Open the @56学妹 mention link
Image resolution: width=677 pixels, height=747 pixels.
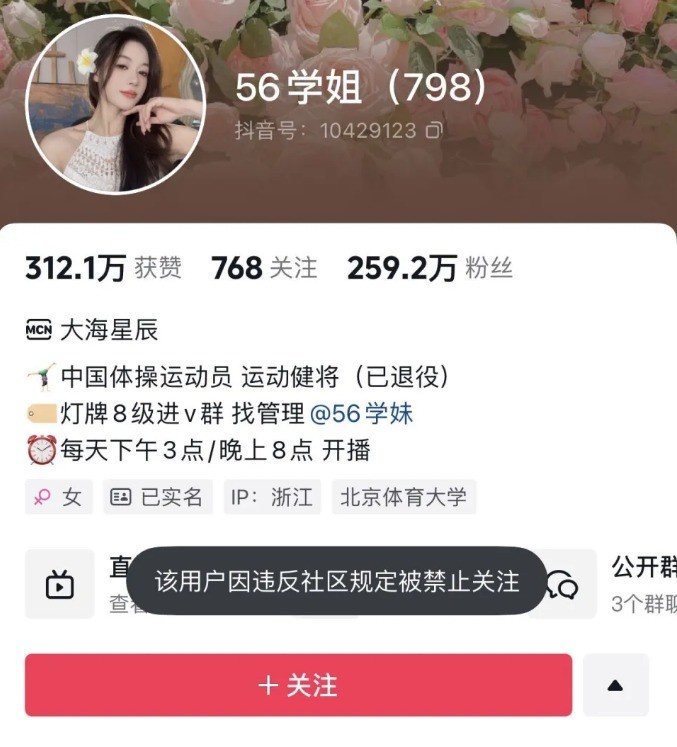coord(362,413)
